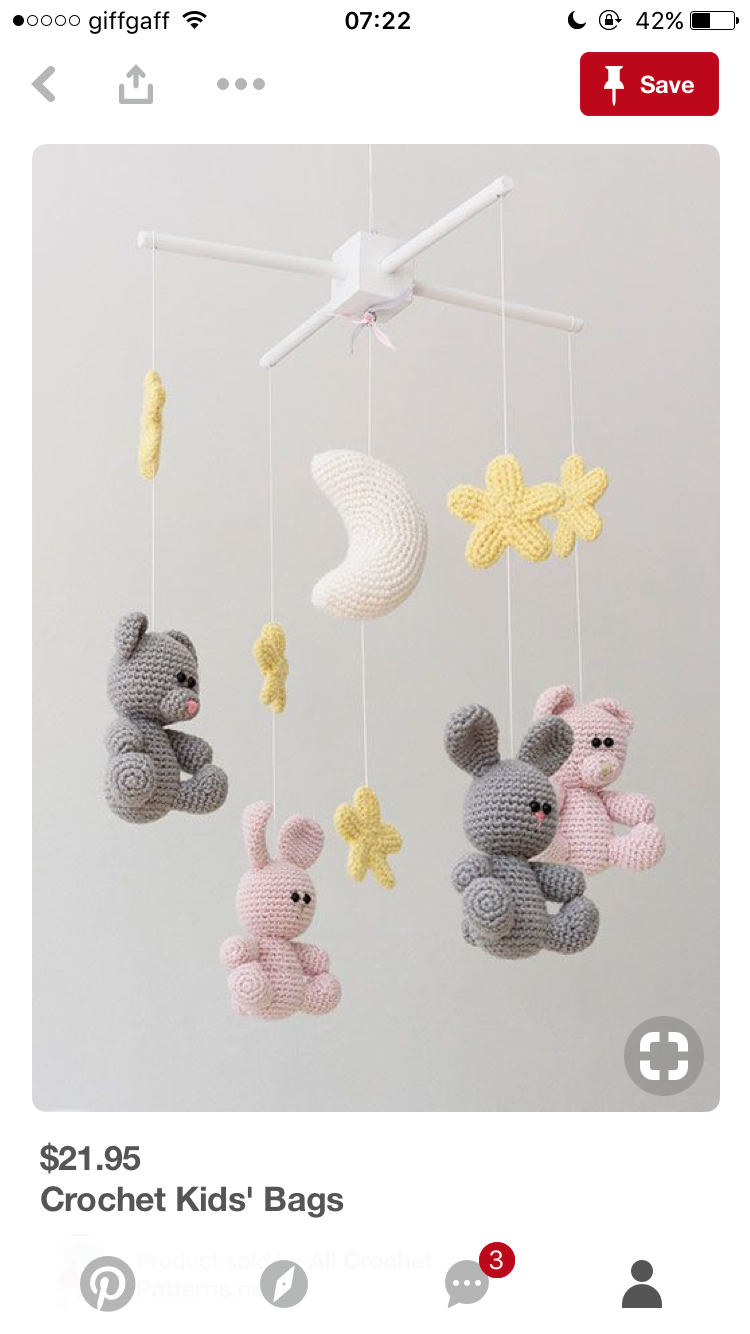Share this pin
This screenshot has width=750, height=1334.
[x=136, y=85]
